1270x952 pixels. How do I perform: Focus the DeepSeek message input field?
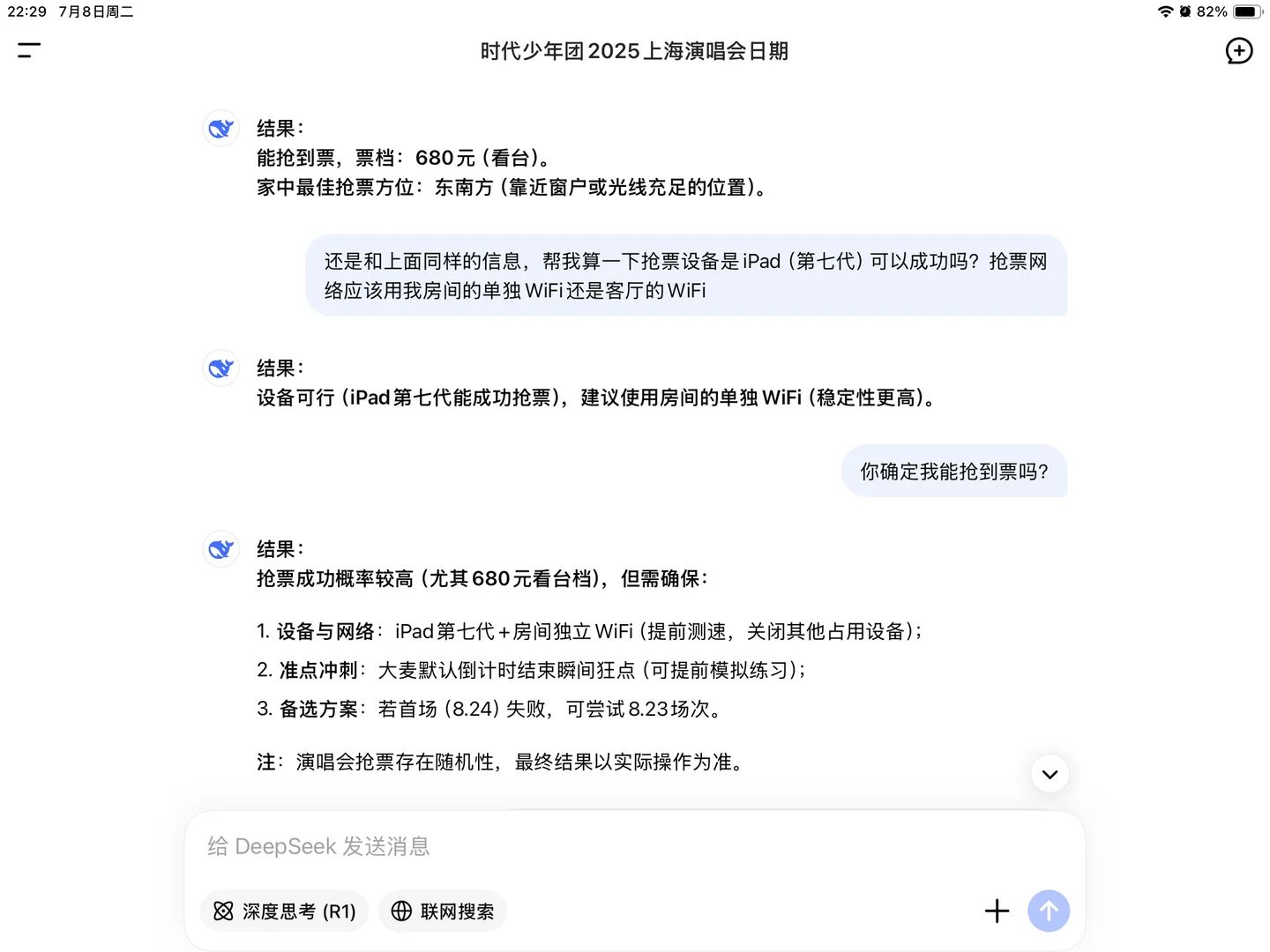pyautogui.click(x=635, y=846)
